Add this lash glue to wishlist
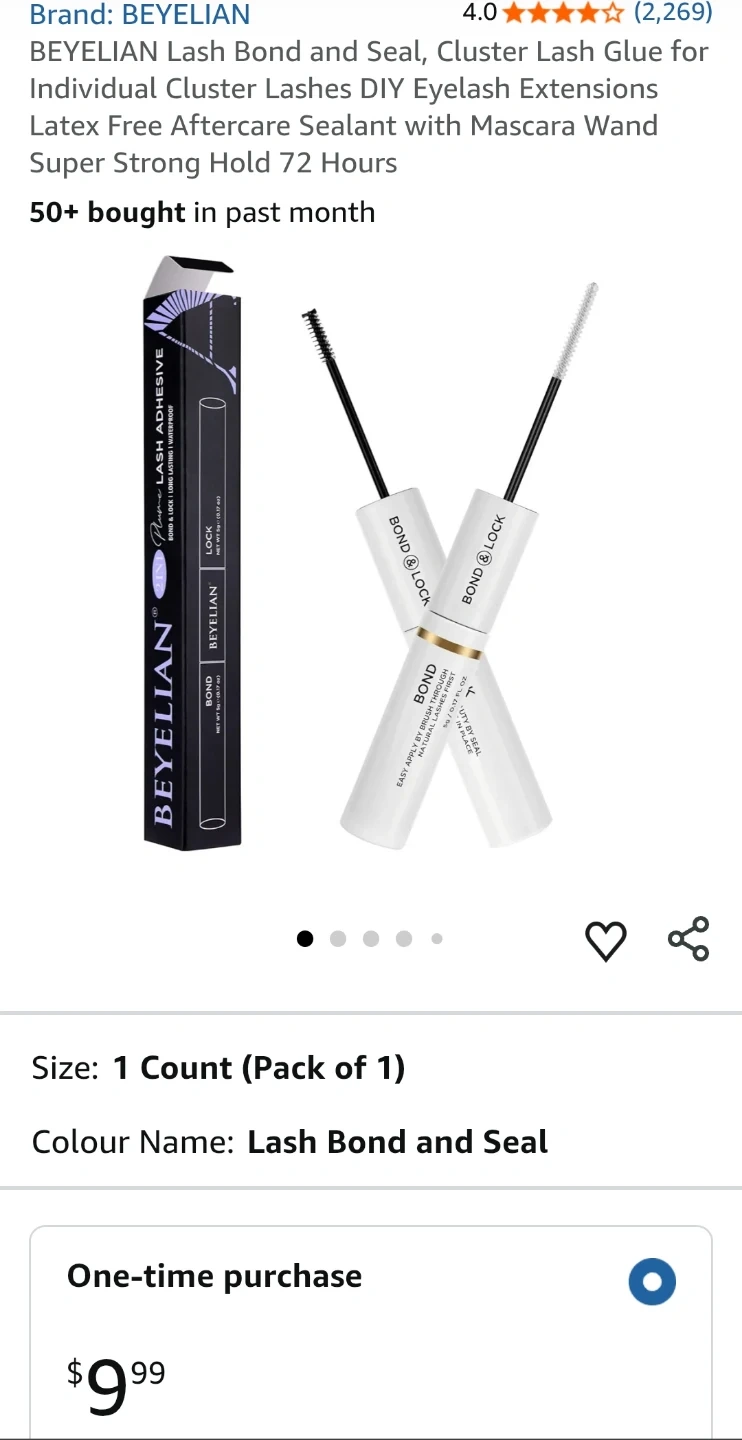 click(x=605, y=940)
